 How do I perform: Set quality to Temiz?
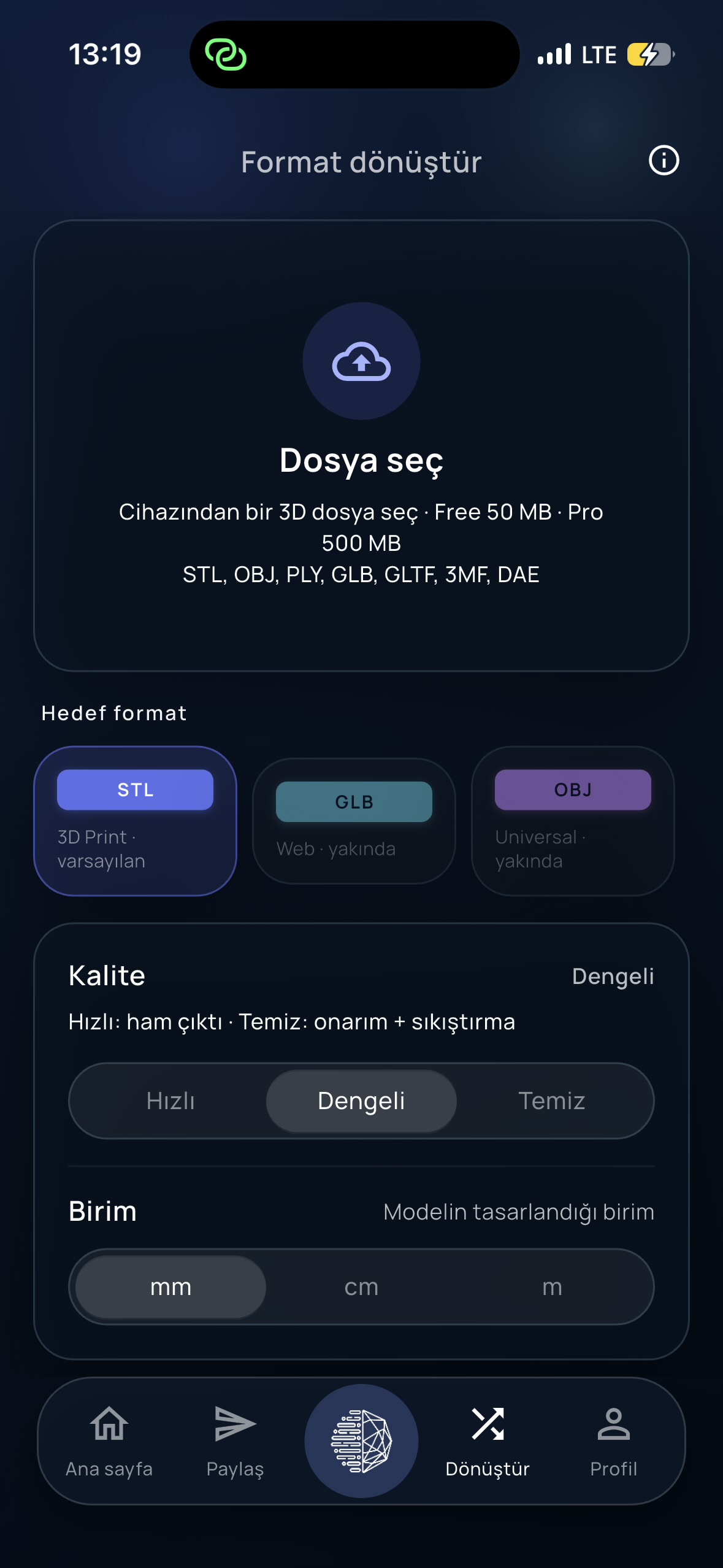point(552,1101)
